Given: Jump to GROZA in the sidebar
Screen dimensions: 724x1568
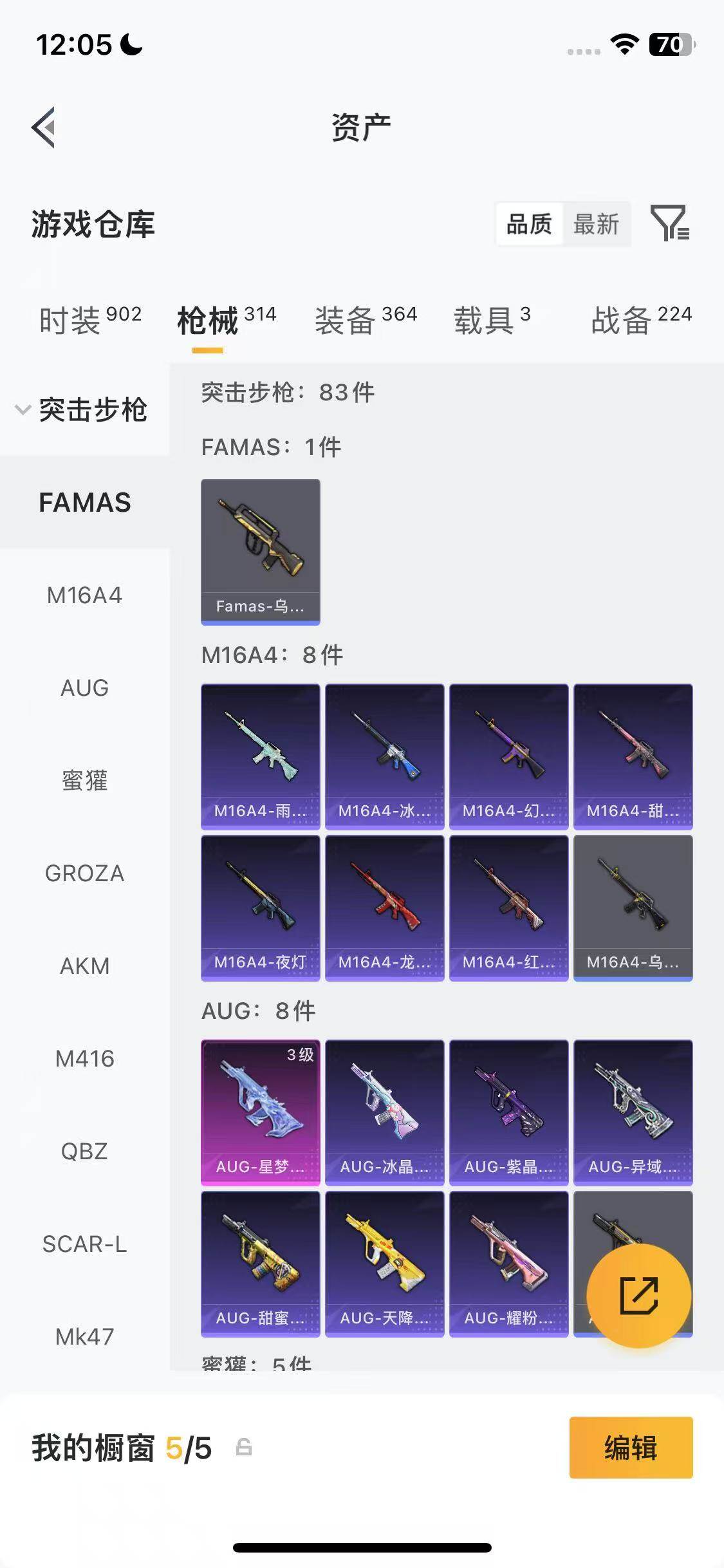Looking at the screenshot, I should [x=84, y=873].
